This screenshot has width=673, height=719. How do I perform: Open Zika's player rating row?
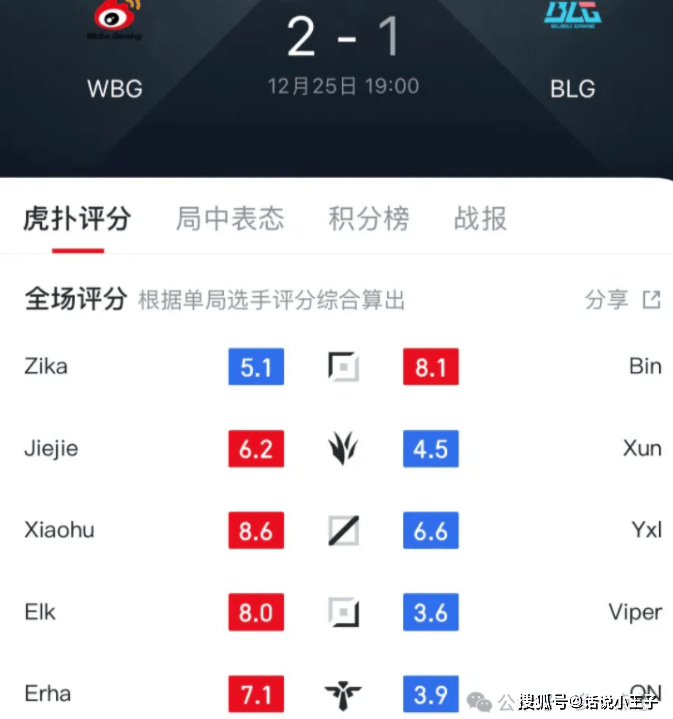point(46,366)
